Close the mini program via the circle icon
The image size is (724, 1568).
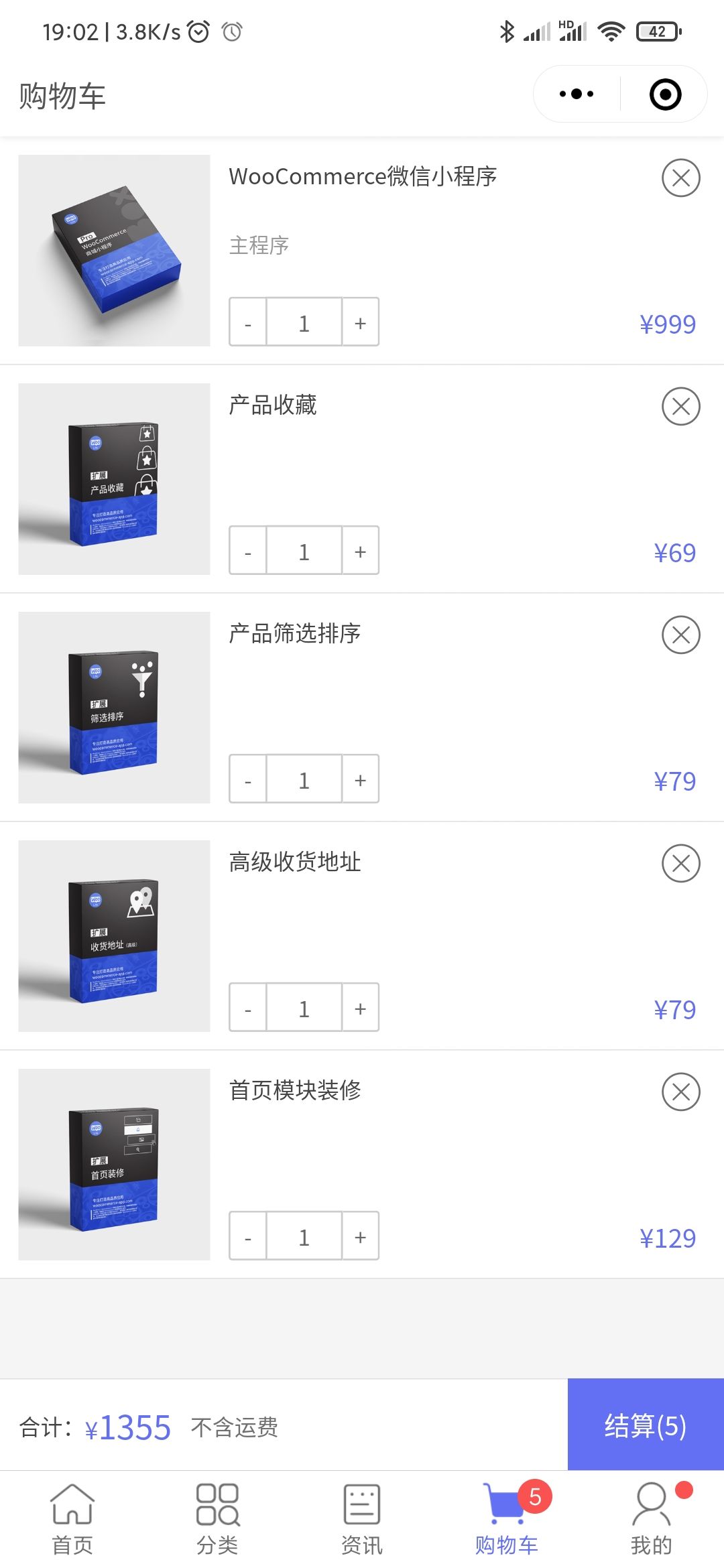pos(665,94)
